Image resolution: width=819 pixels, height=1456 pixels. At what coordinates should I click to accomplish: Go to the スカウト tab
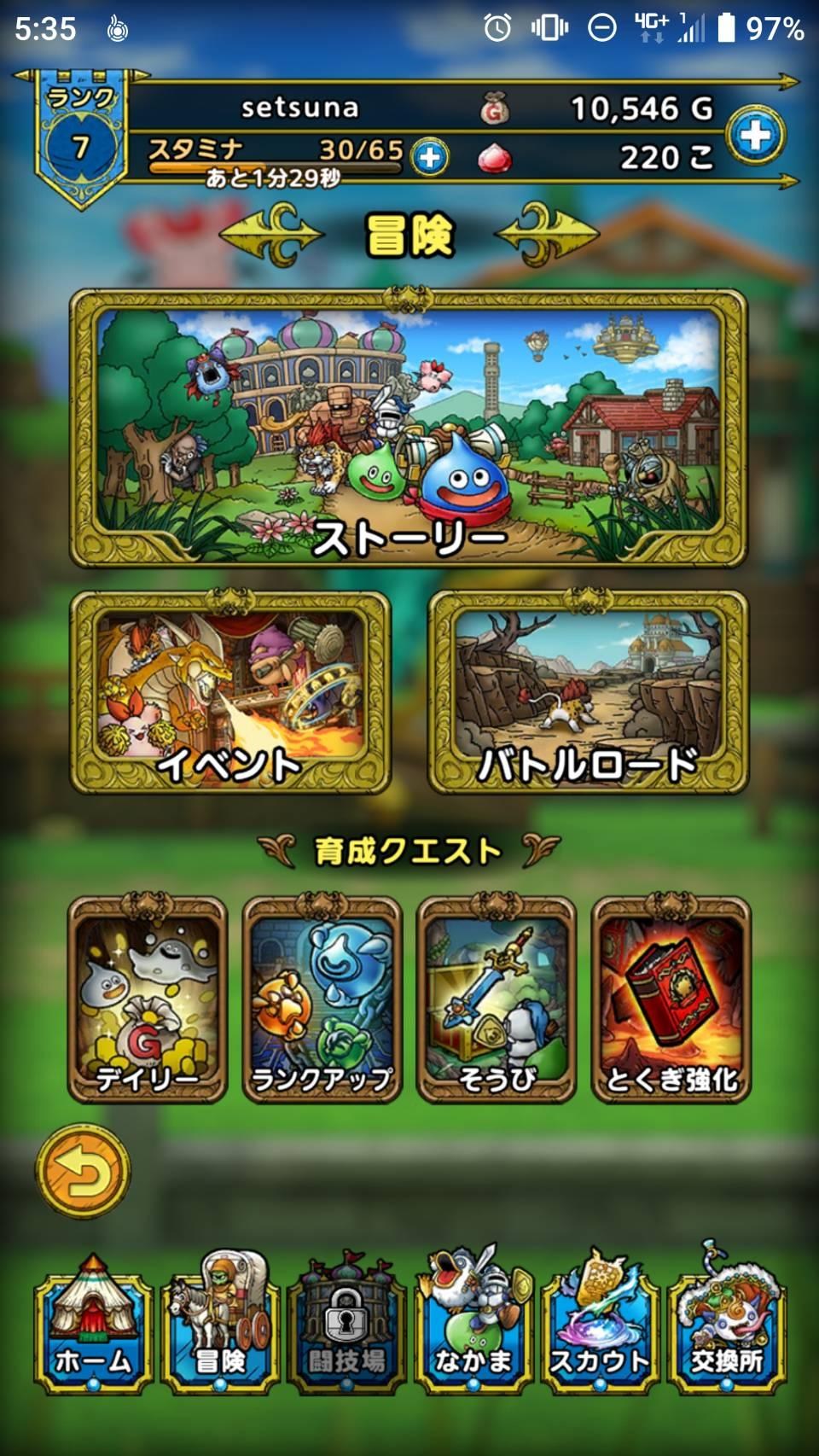point(600,1329)
